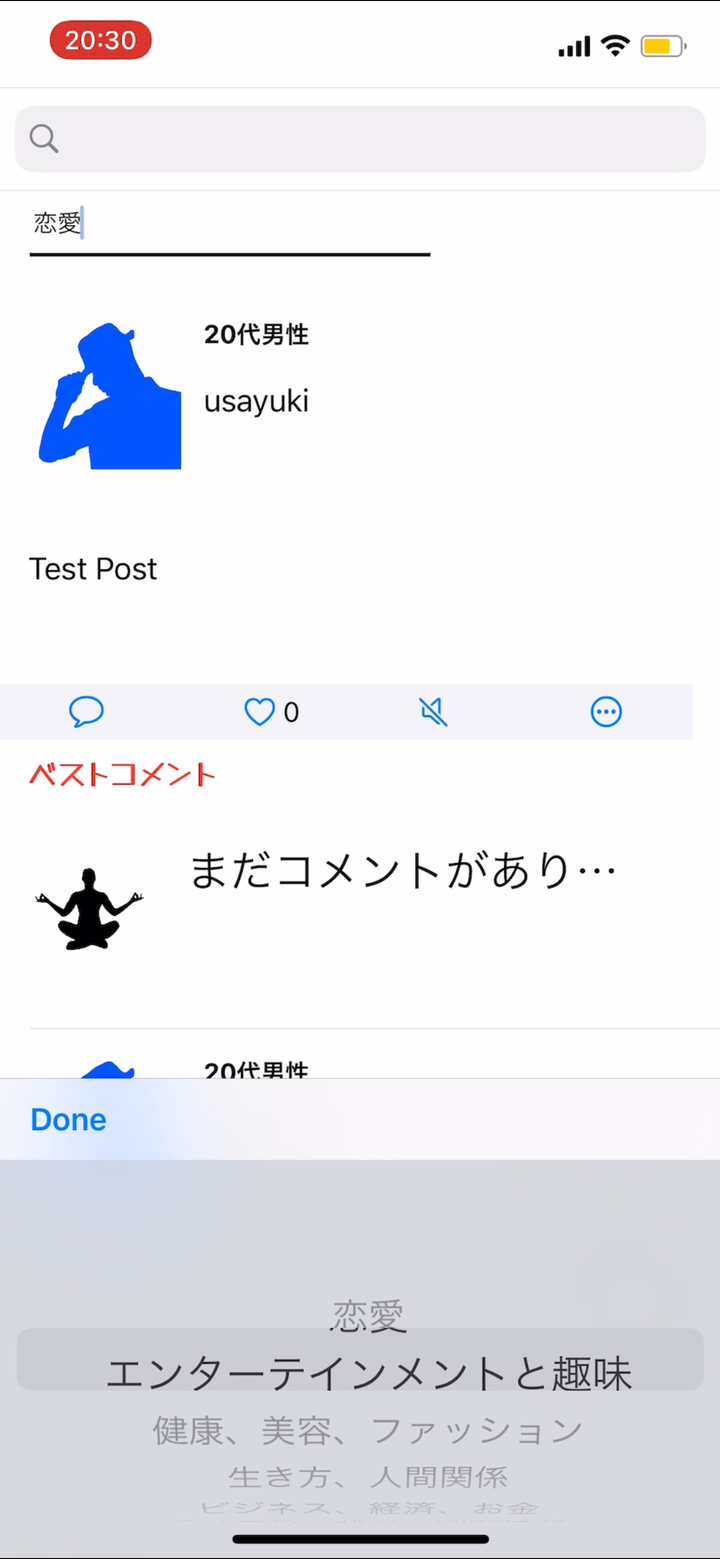Screen dimensions: 720x1559
Task: Mute the Test Post author
Action: click(433, 712)
